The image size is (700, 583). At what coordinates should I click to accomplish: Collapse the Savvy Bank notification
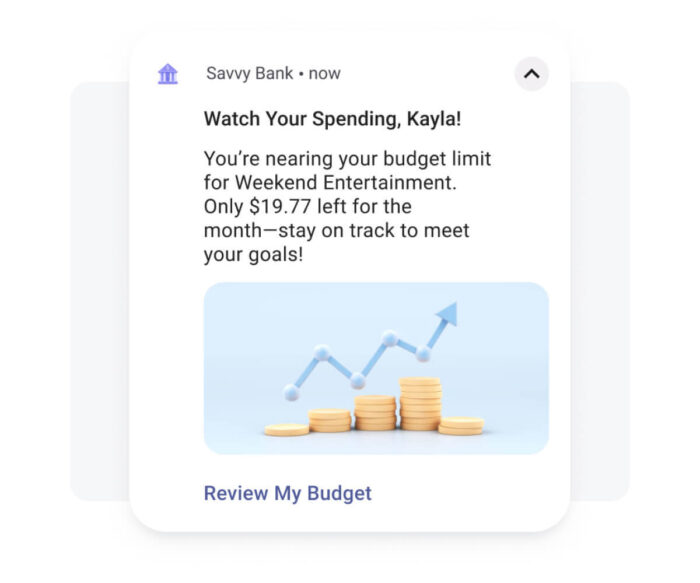[531, 73]
